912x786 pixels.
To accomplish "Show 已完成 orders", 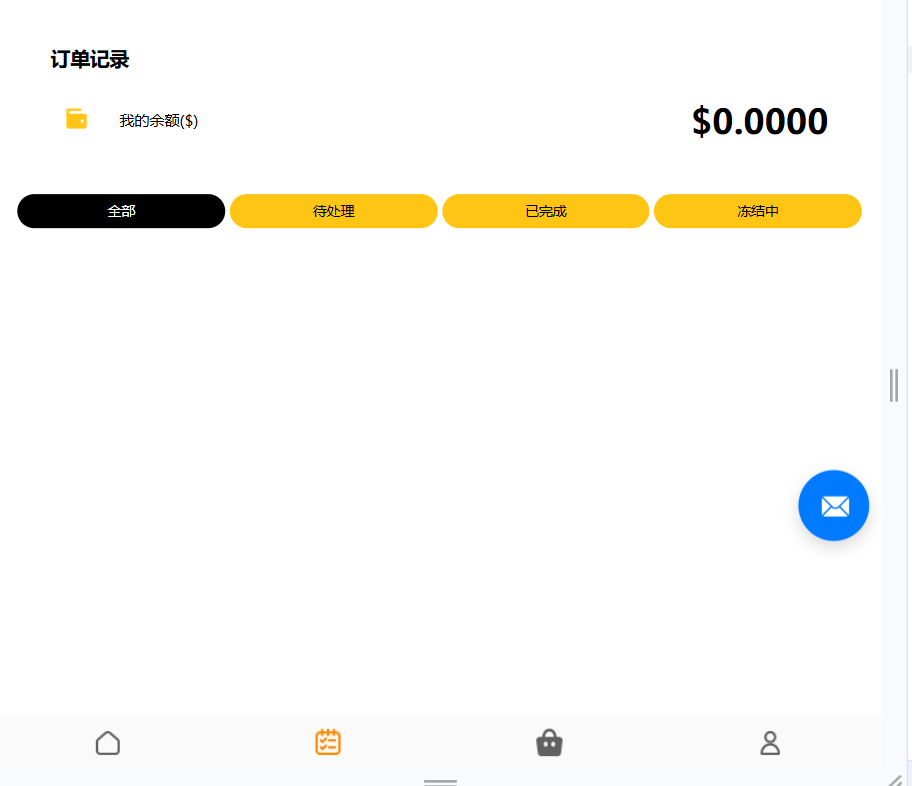I will (x=546, y=211).
